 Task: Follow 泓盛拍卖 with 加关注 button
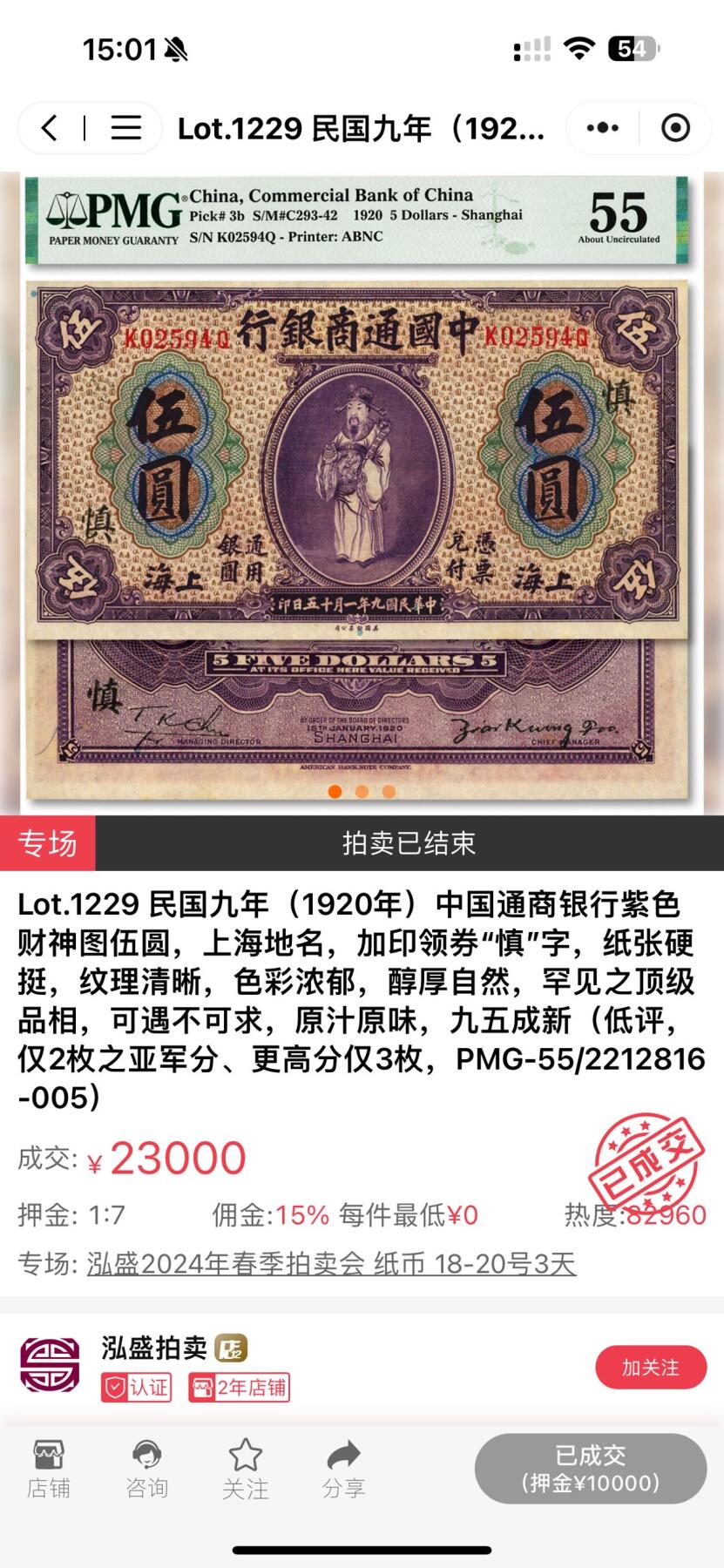click(650, 1367)
